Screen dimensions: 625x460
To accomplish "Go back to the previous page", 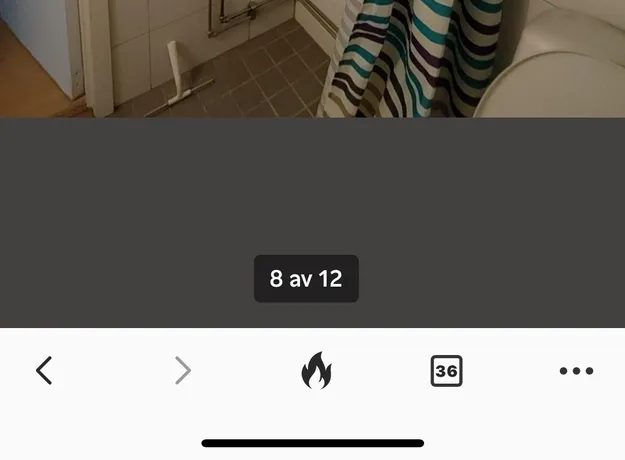I will coord(44,371).
